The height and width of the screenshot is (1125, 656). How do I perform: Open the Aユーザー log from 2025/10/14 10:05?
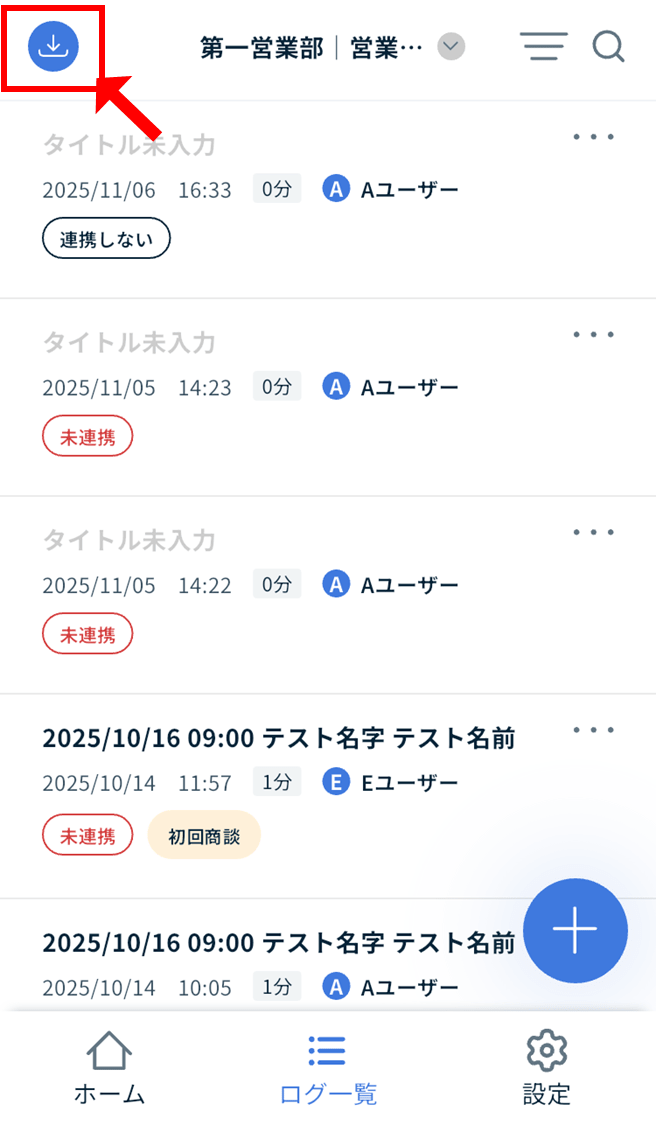[278, 942]
